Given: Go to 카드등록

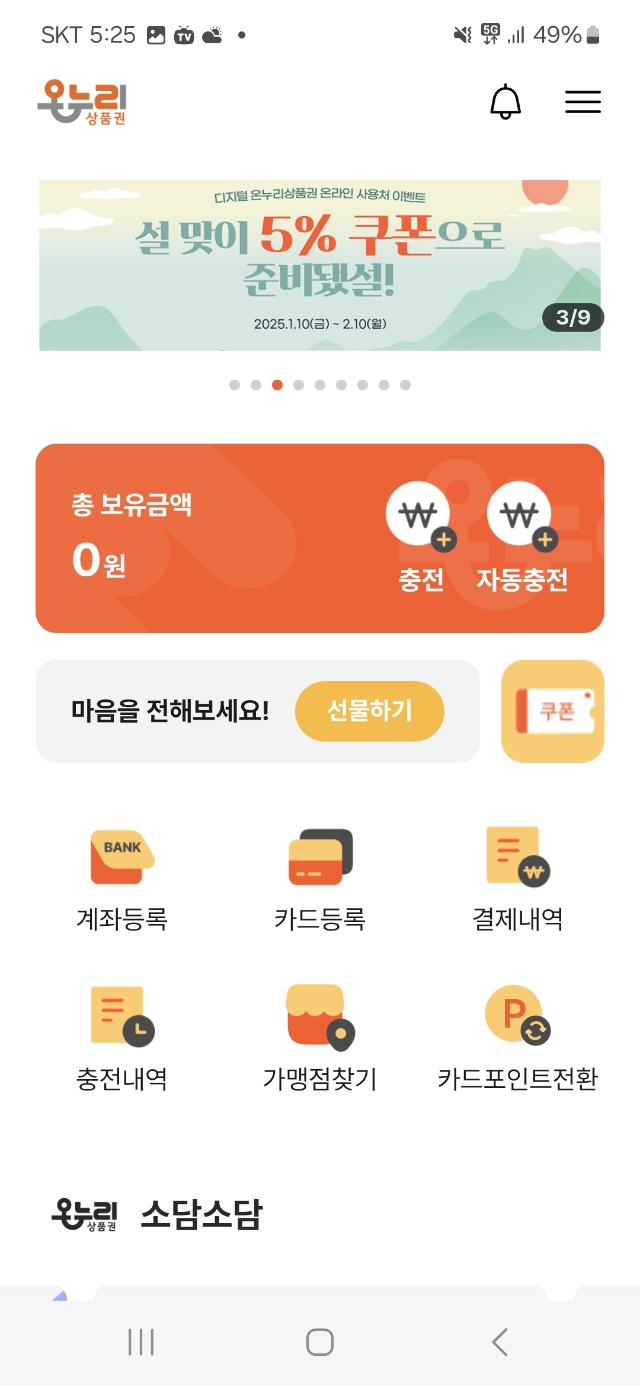Looking at the screenshot, I should coord(320,879).
